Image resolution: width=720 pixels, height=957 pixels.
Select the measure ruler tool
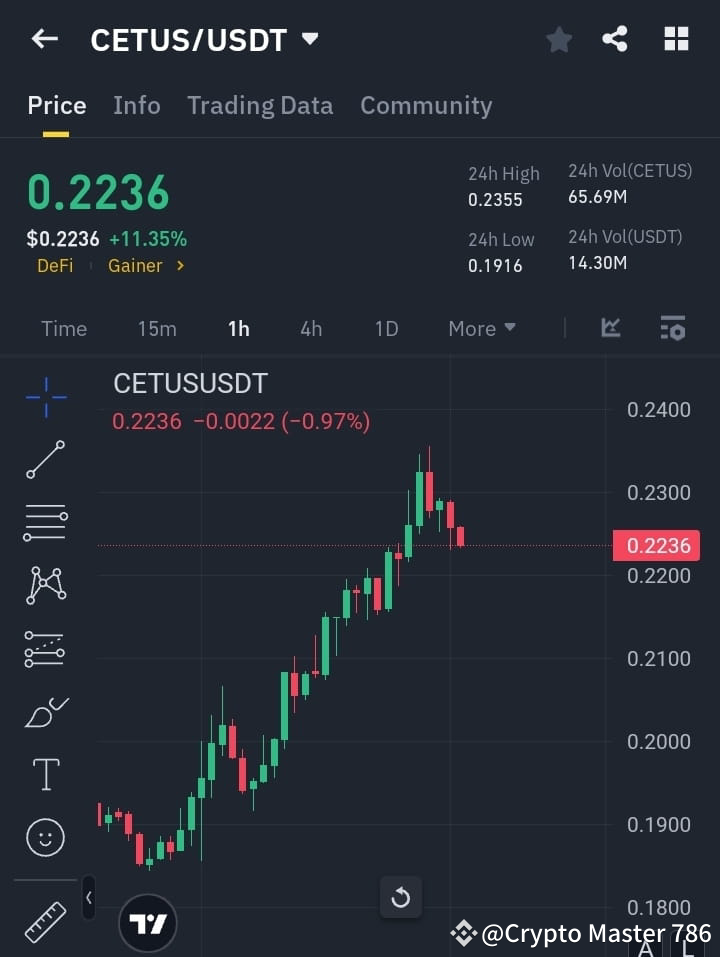coord(45,915)
